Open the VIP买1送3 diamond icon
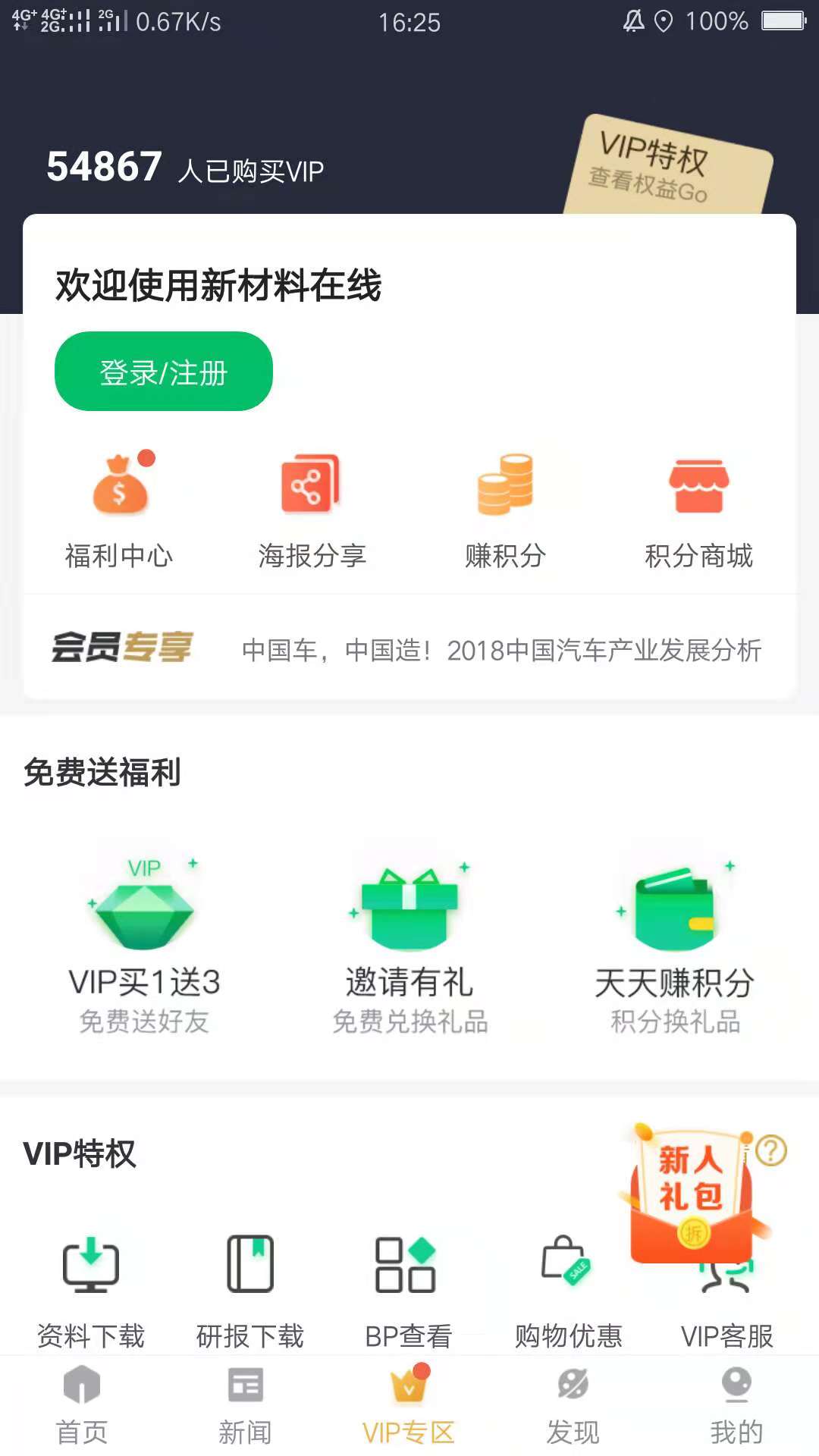 pyautogui.click(x=144, y=910)
